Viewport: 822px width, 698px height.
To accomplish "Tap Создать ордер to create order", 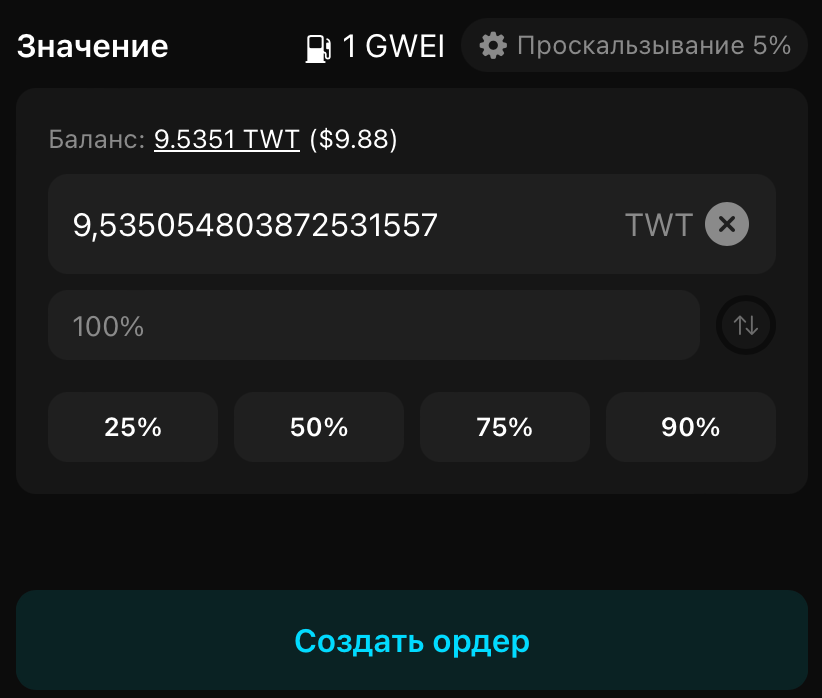I will point(411,641).
